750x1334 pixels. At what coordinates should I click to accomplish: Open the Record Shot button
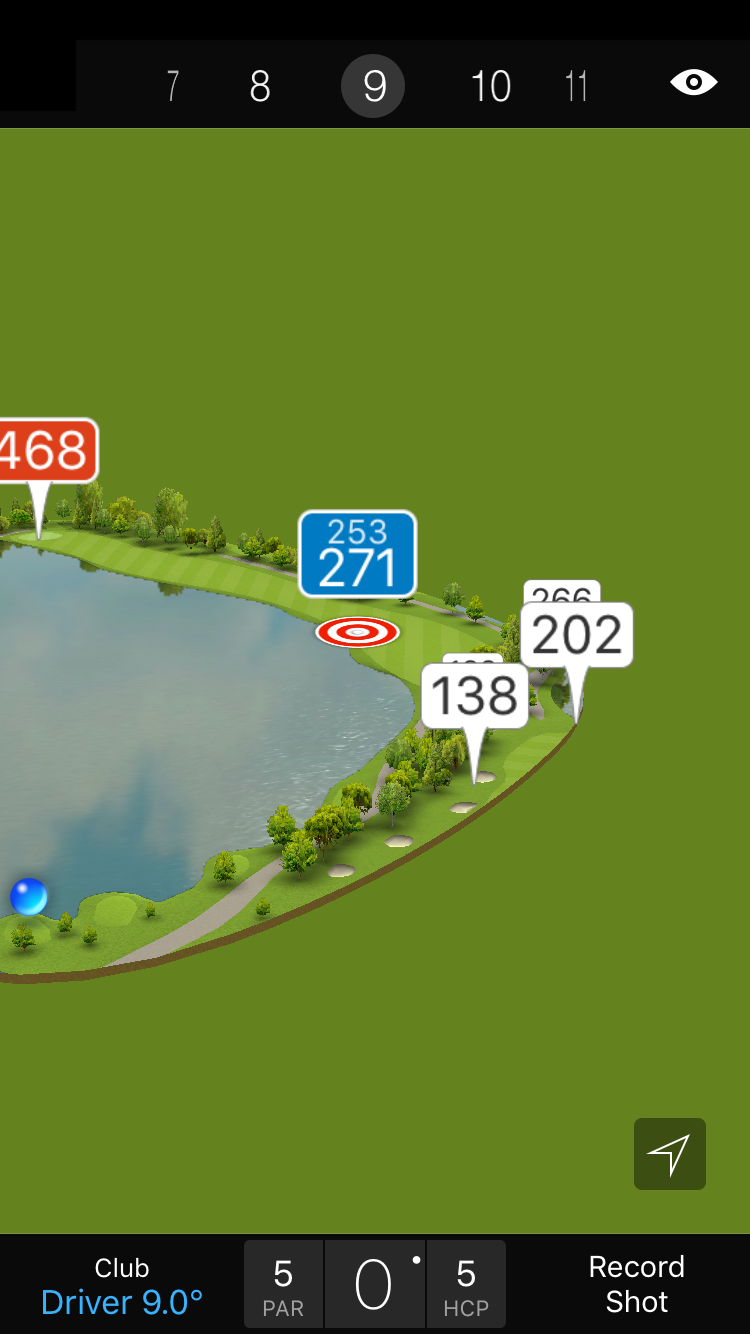pos(636,1284)
